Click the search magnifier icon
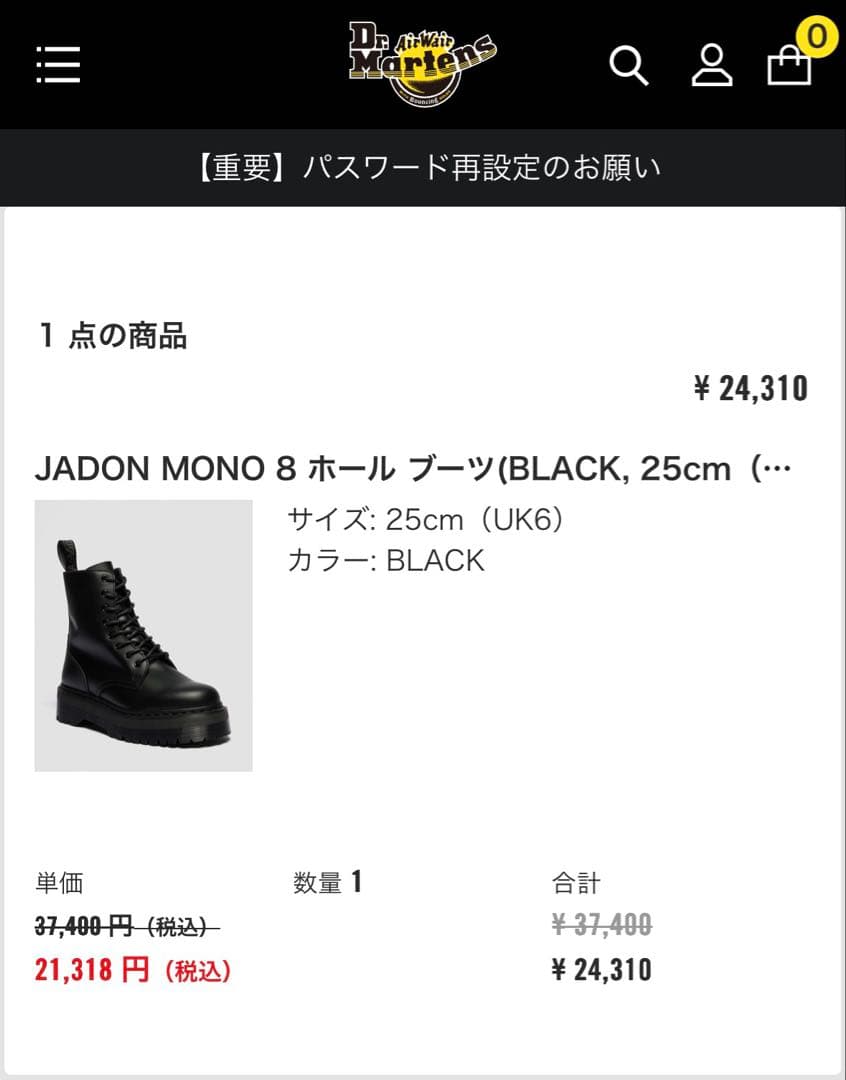Screen dimensions: 846x1080 628,66
